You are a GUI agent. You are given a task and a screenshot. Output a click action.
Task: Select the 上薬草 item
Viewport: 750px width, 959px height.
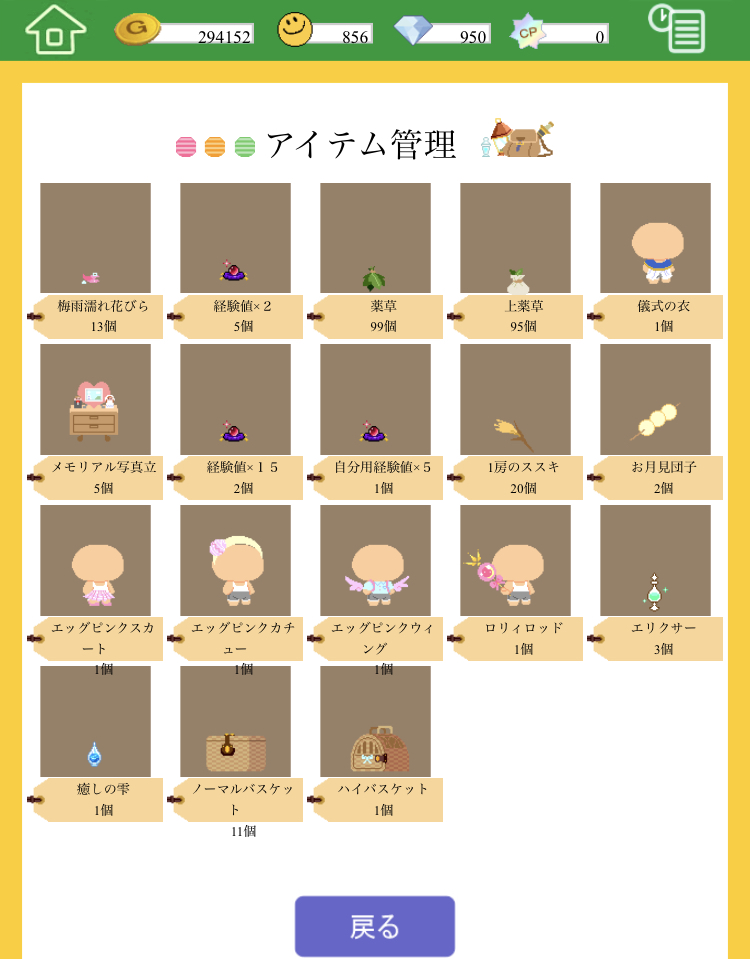516,238
